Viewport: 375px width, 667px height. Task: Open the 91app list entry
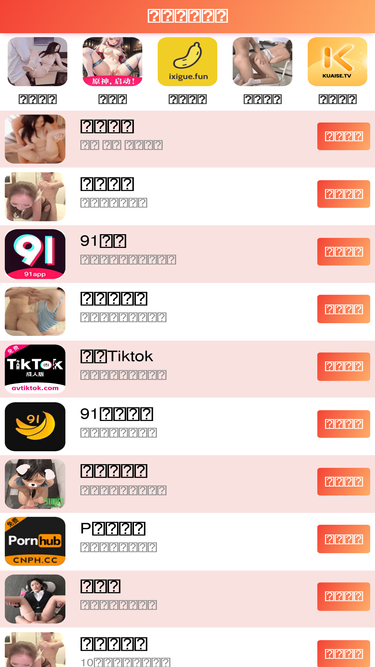[x=188, y=254]
